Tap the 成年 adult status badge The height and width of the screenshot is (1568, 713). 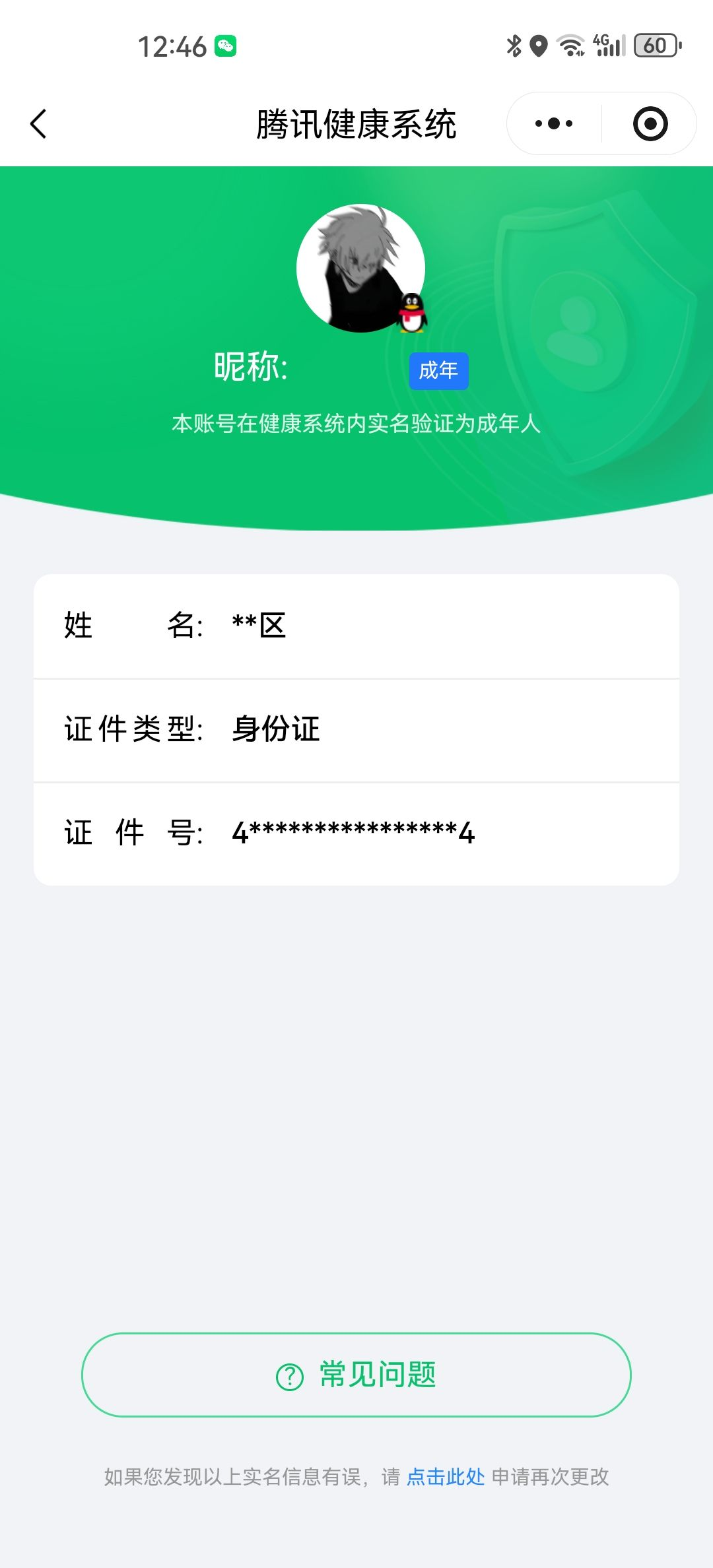[438, 371]
